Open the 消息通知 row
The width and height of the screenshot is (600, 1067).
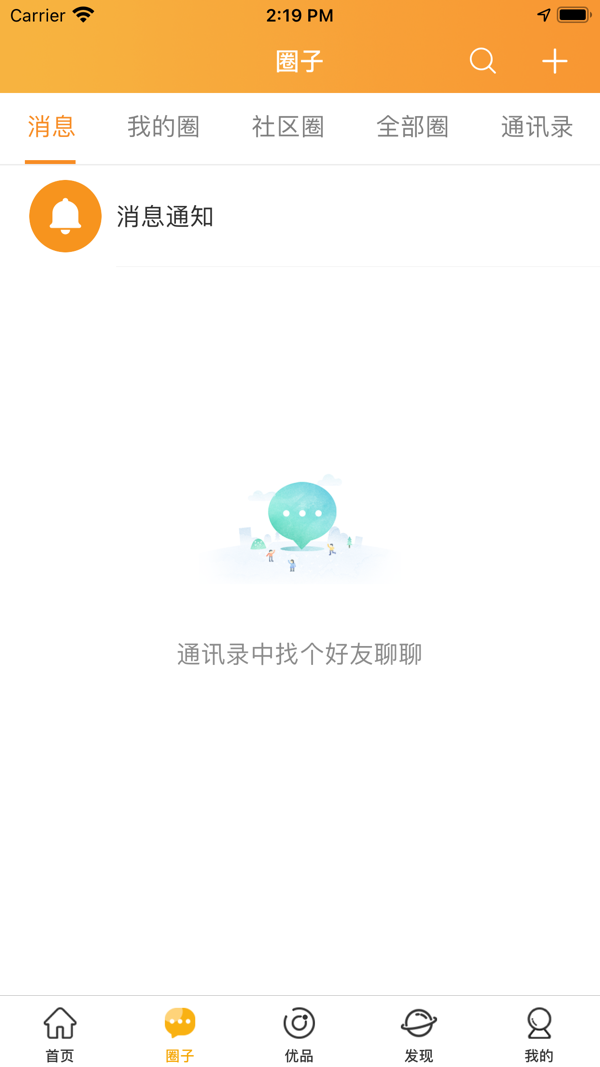[300, 216]
